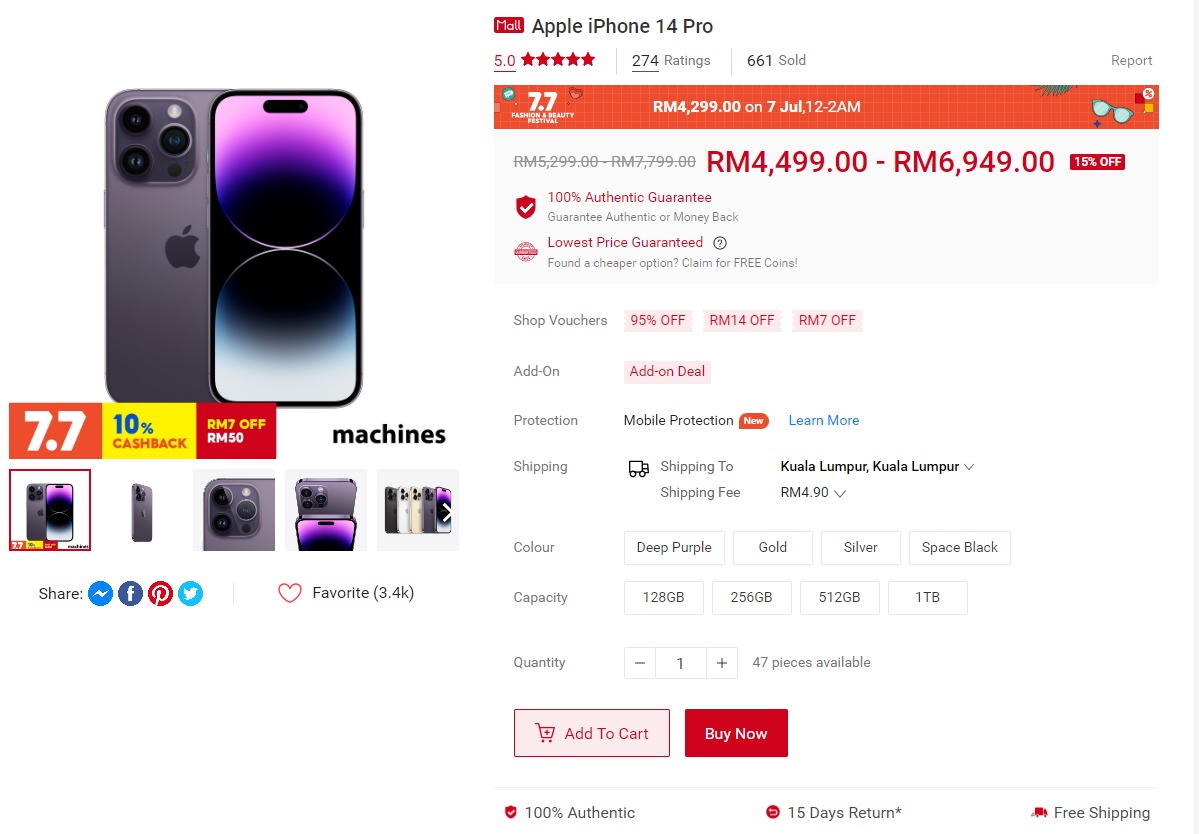Image resolution: width=1199 pixels, height=834 pixels.
Task: Select 128GB capacity
Action: click(663, 597)
